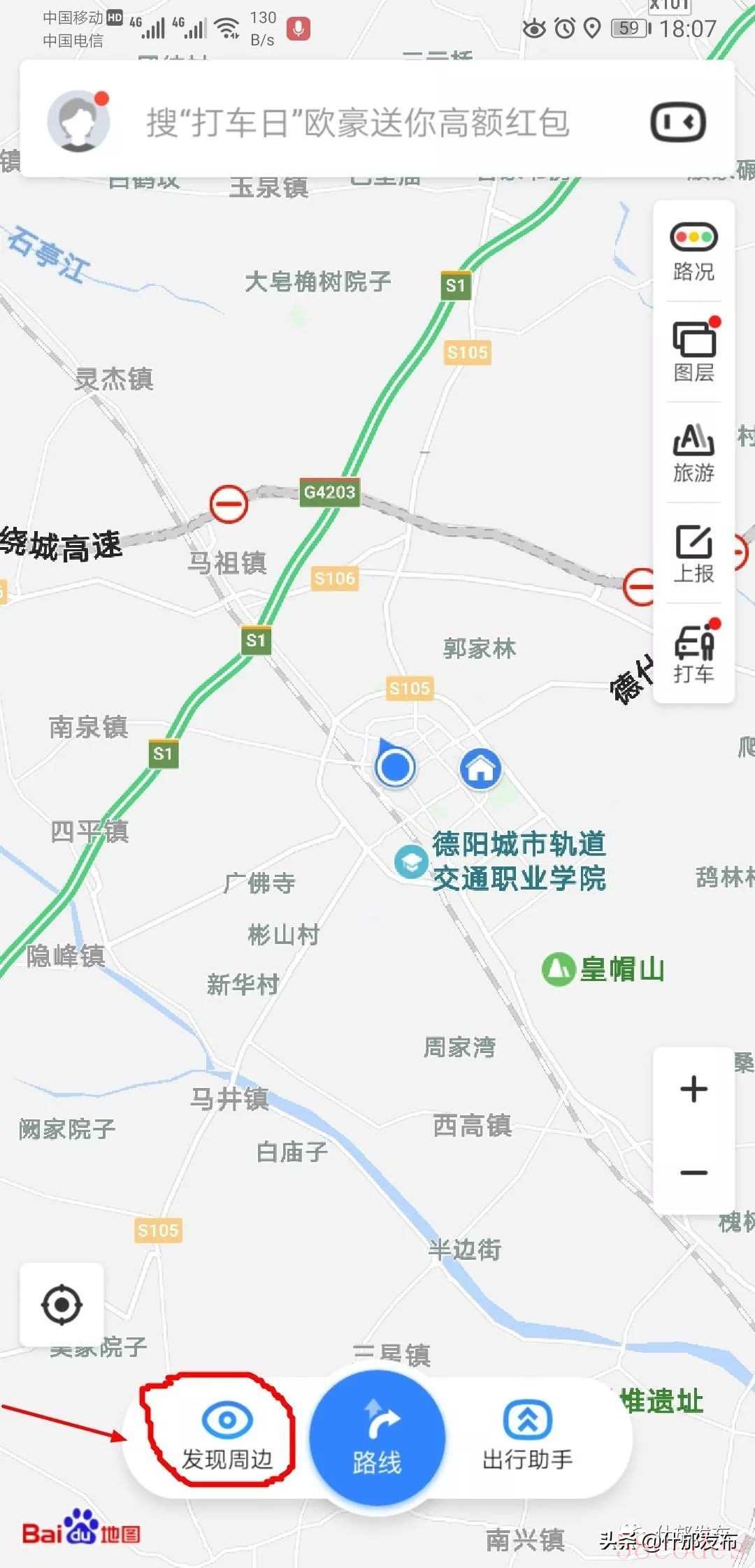Open the 打车 ride-hailing option

pyautogui.click(x=693, y=653)
